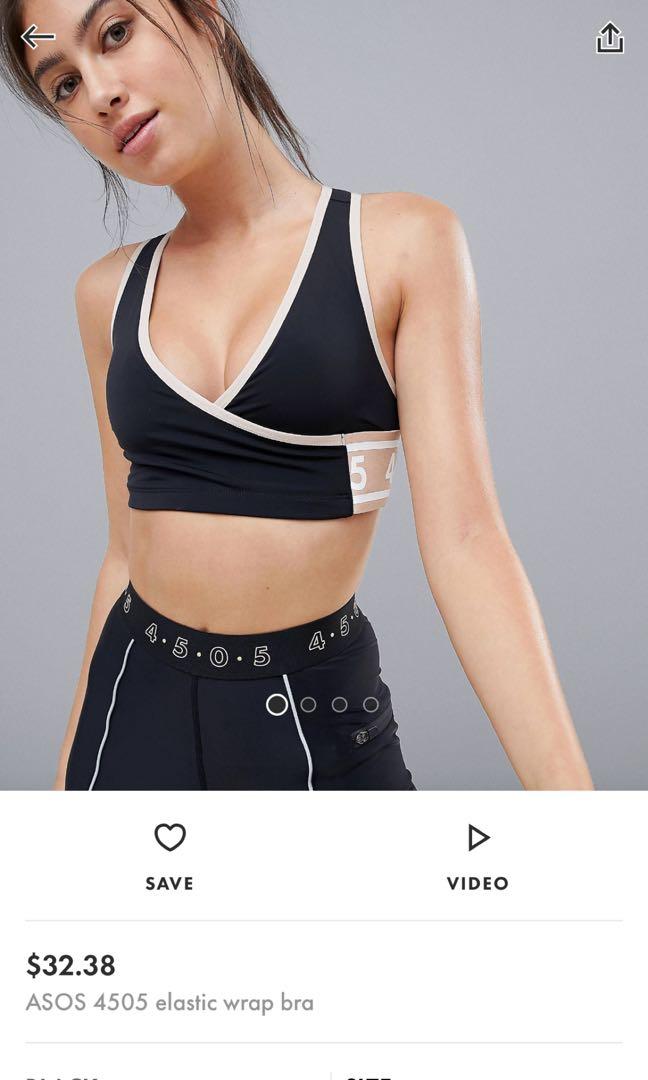Share this product
This screenshot has width=648, height=1080.
pos(609,37)
